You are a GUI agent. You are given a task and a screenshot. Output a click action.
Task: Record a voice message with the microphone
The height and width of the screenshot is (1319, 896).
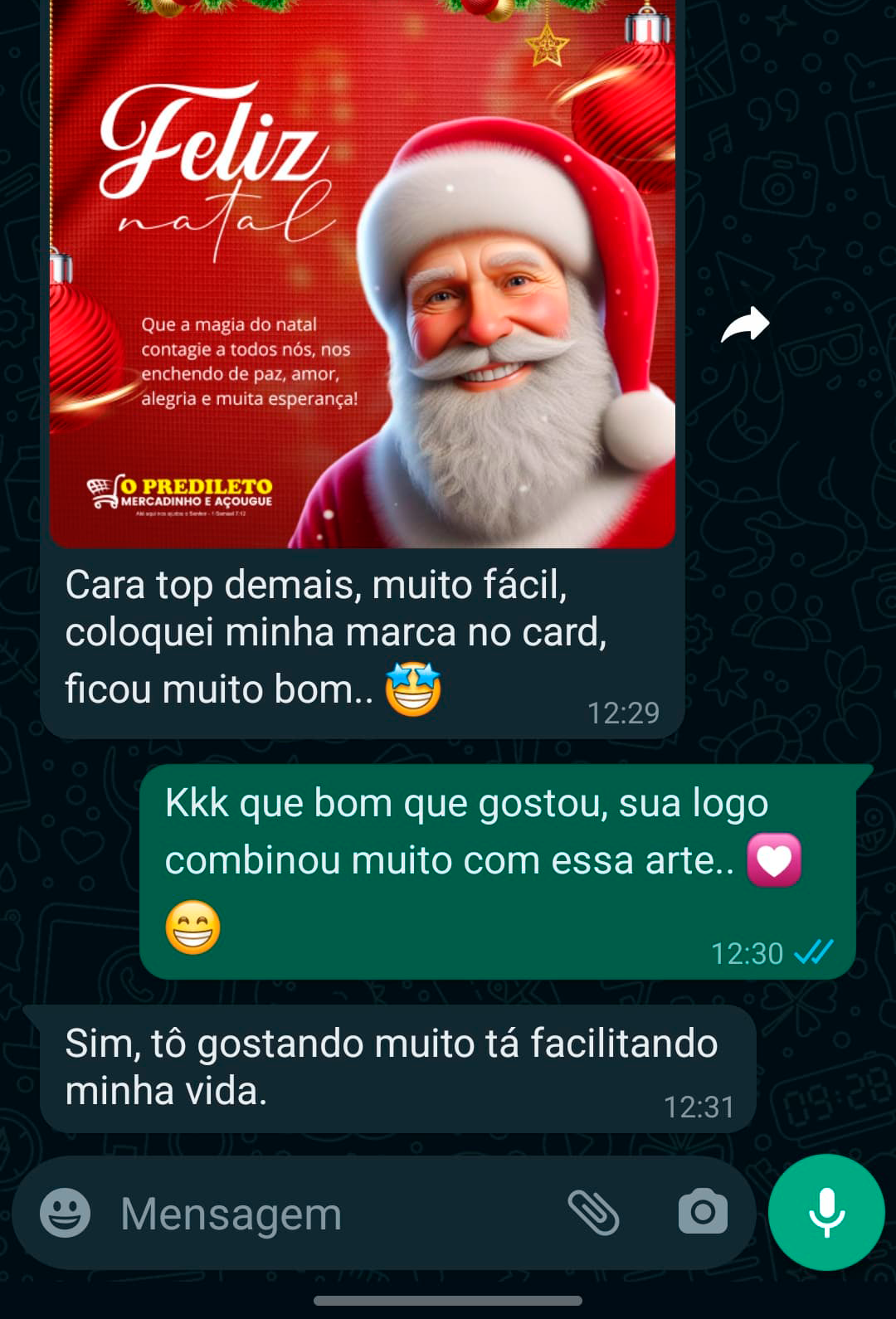[826, 1212]
